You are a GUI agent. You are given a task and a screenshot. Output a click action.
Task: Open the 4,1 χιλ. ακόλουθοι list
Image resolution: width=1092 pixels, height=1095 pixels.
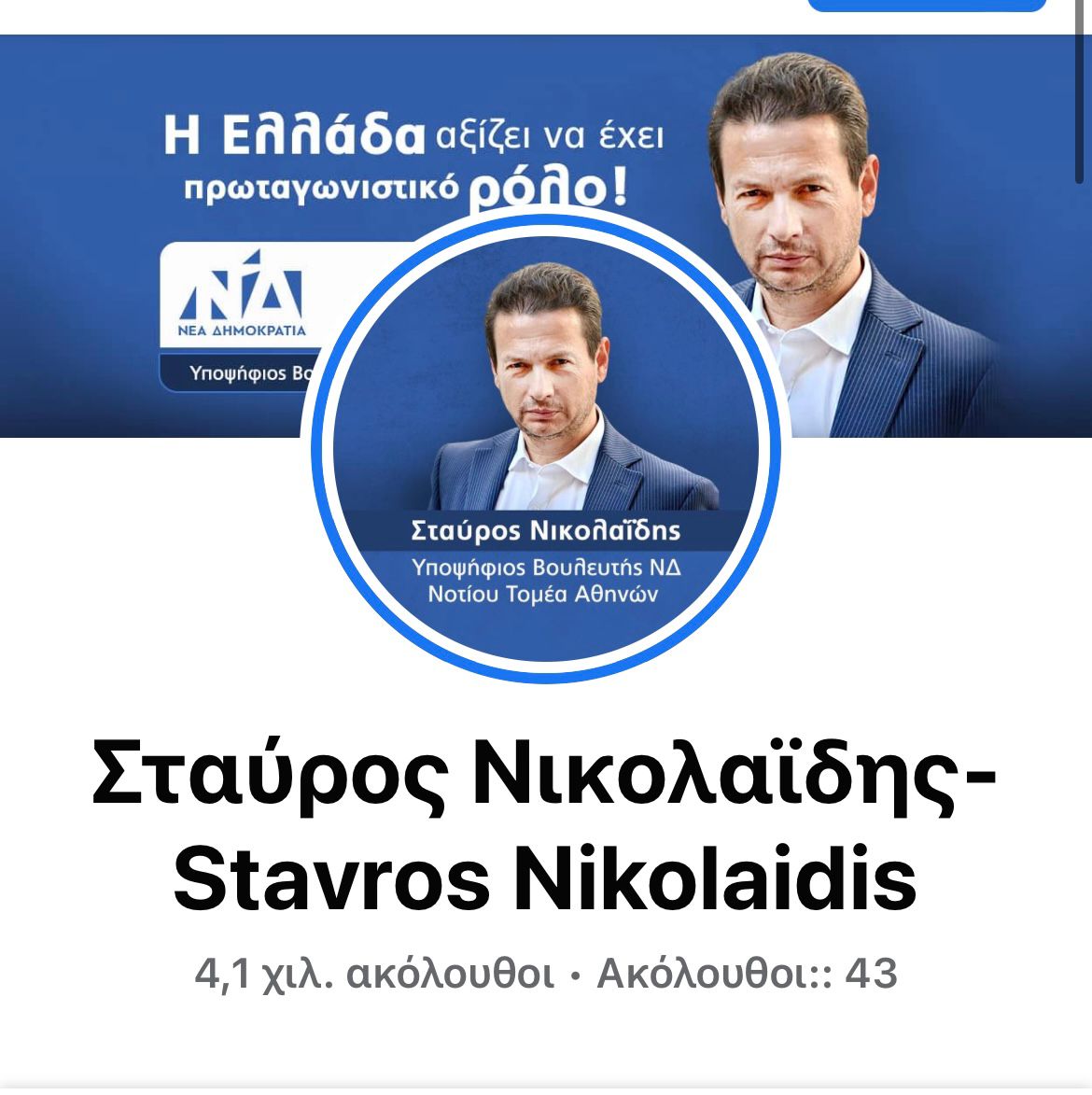click(x=374, y=974)
